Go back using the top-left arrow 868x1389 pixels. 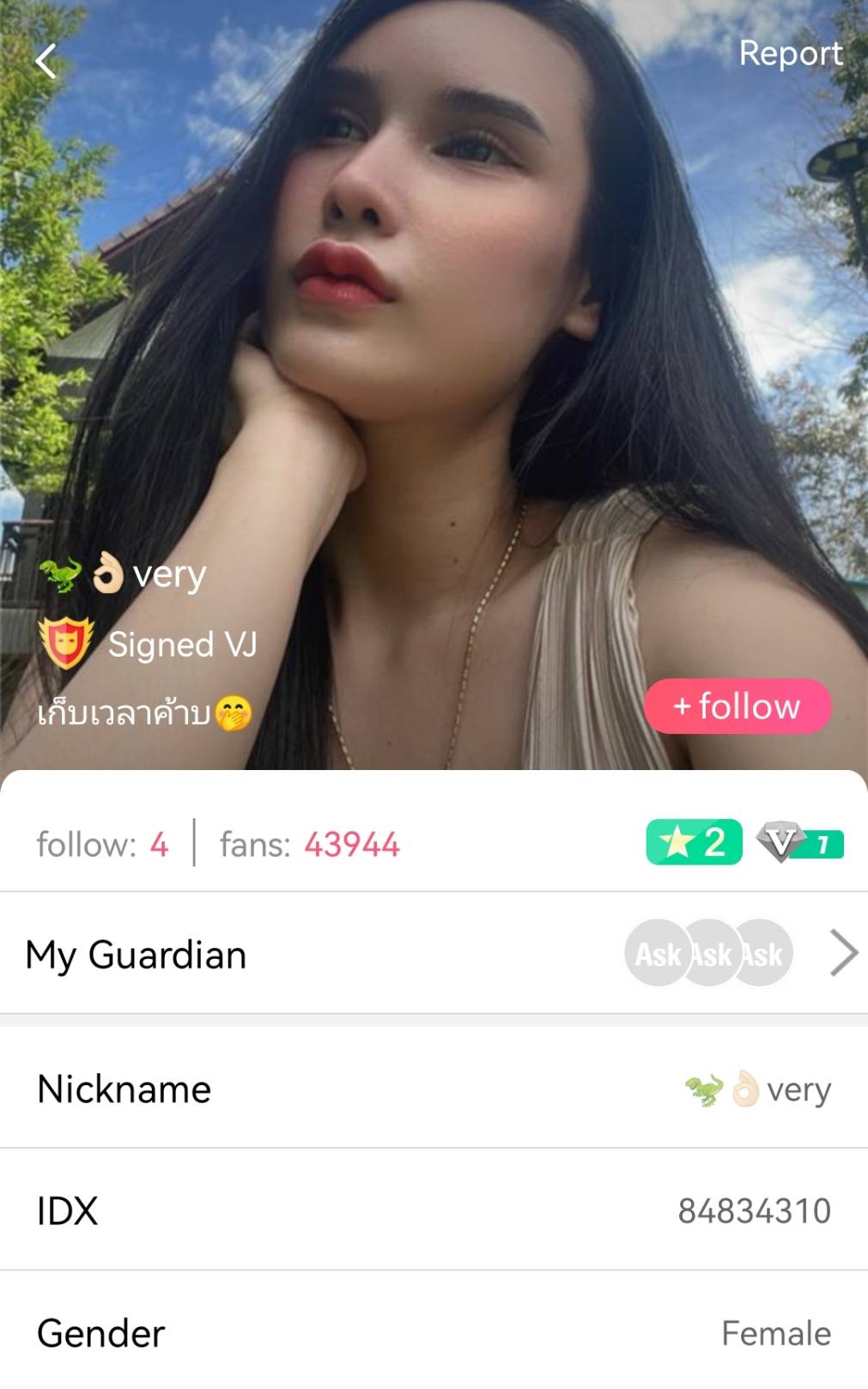point(46,62)
